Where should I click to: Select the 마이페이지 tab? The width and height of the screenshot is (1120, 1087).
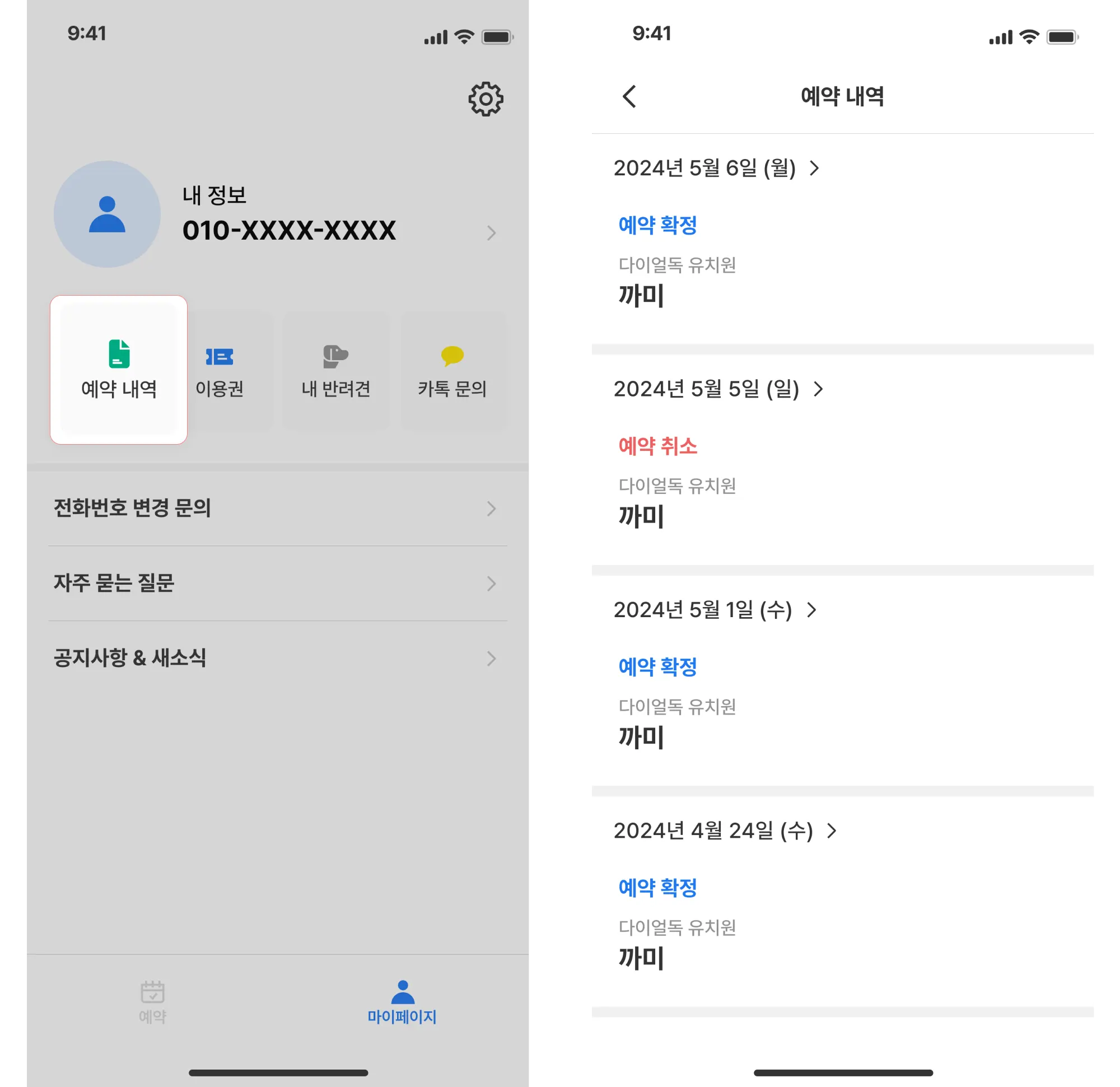[x=402, y=1002]
